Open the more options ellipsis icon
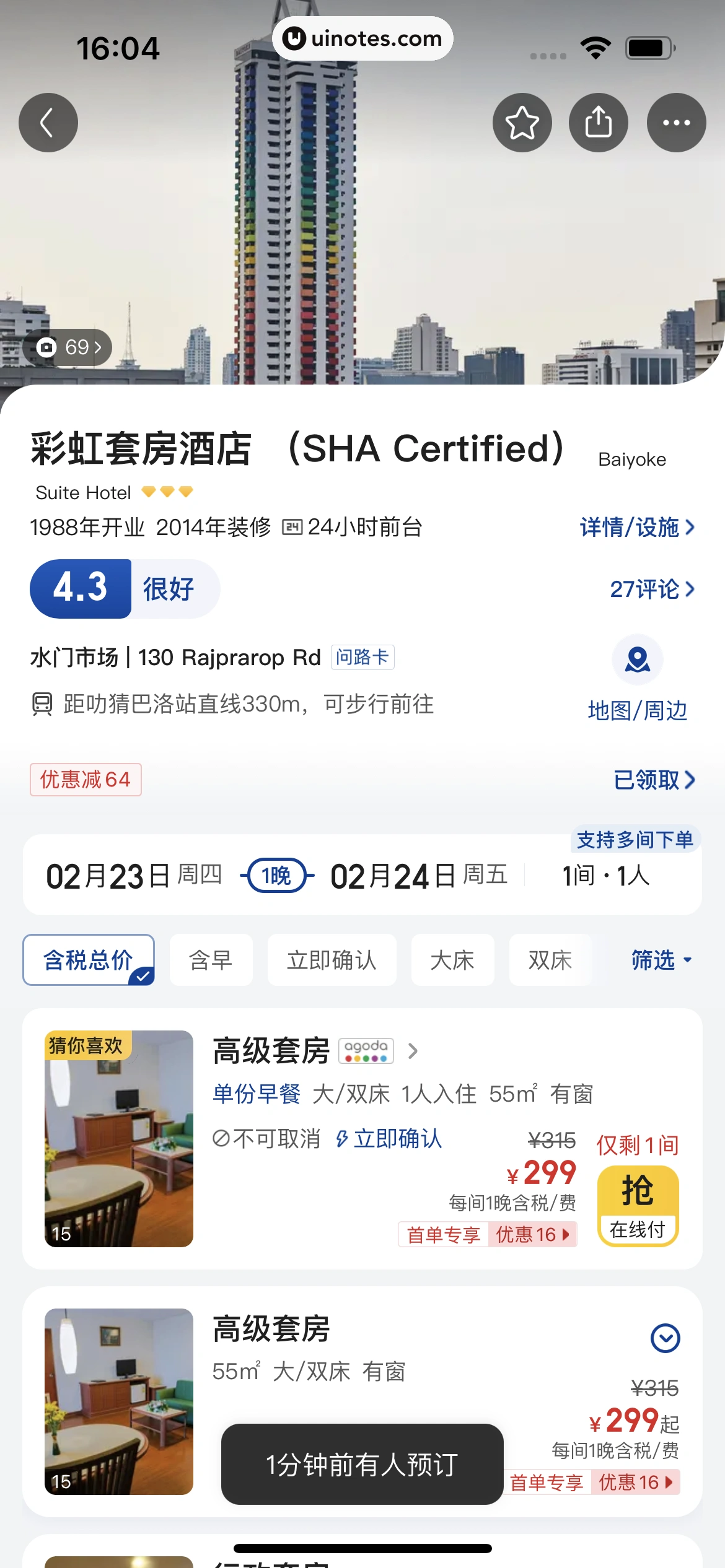The height and width of the screenshot is (1568, 725). [x=676, y=123]
